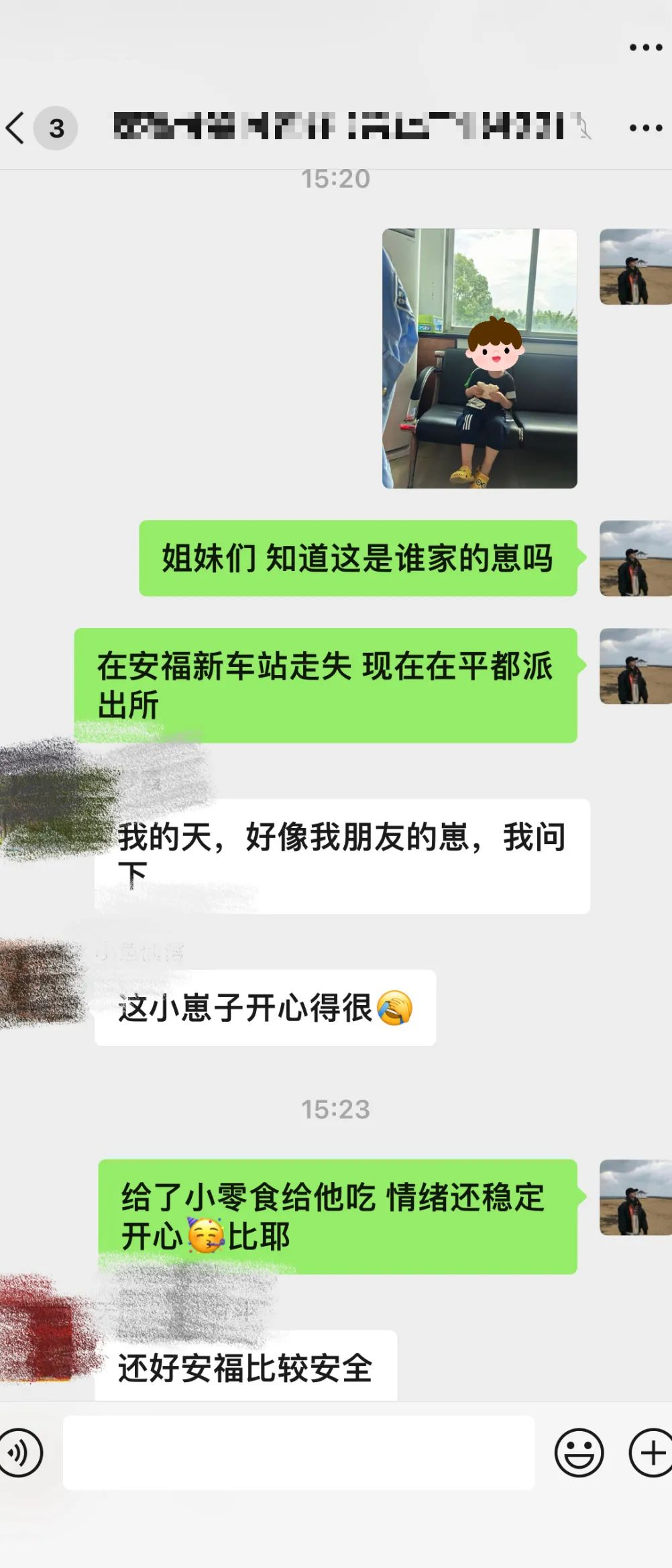672x1568 pixels.
Task: Open chat options beside the group title
Action: [645, 127]
